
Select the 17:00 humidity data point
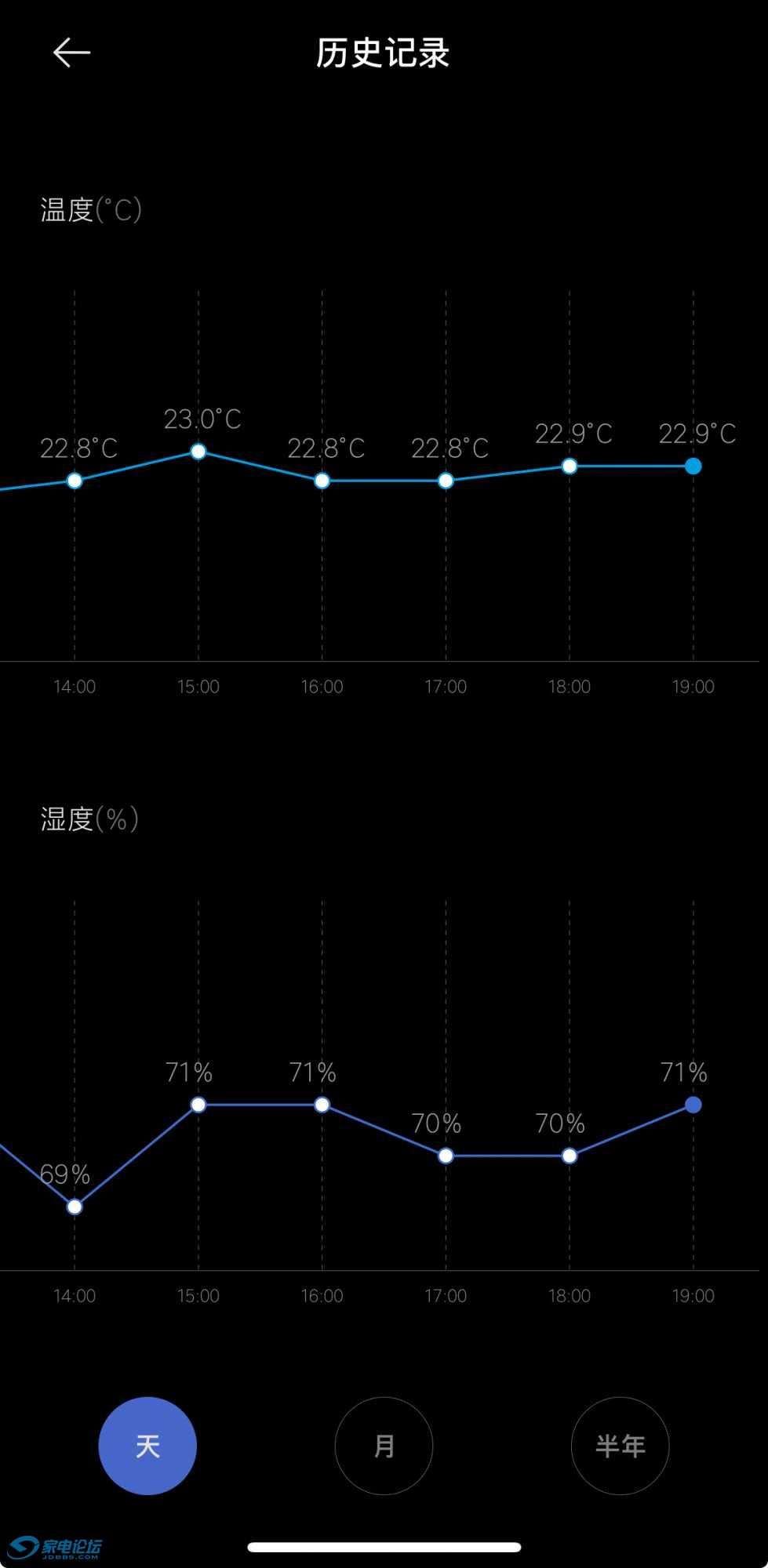[x=446, y=1156]
